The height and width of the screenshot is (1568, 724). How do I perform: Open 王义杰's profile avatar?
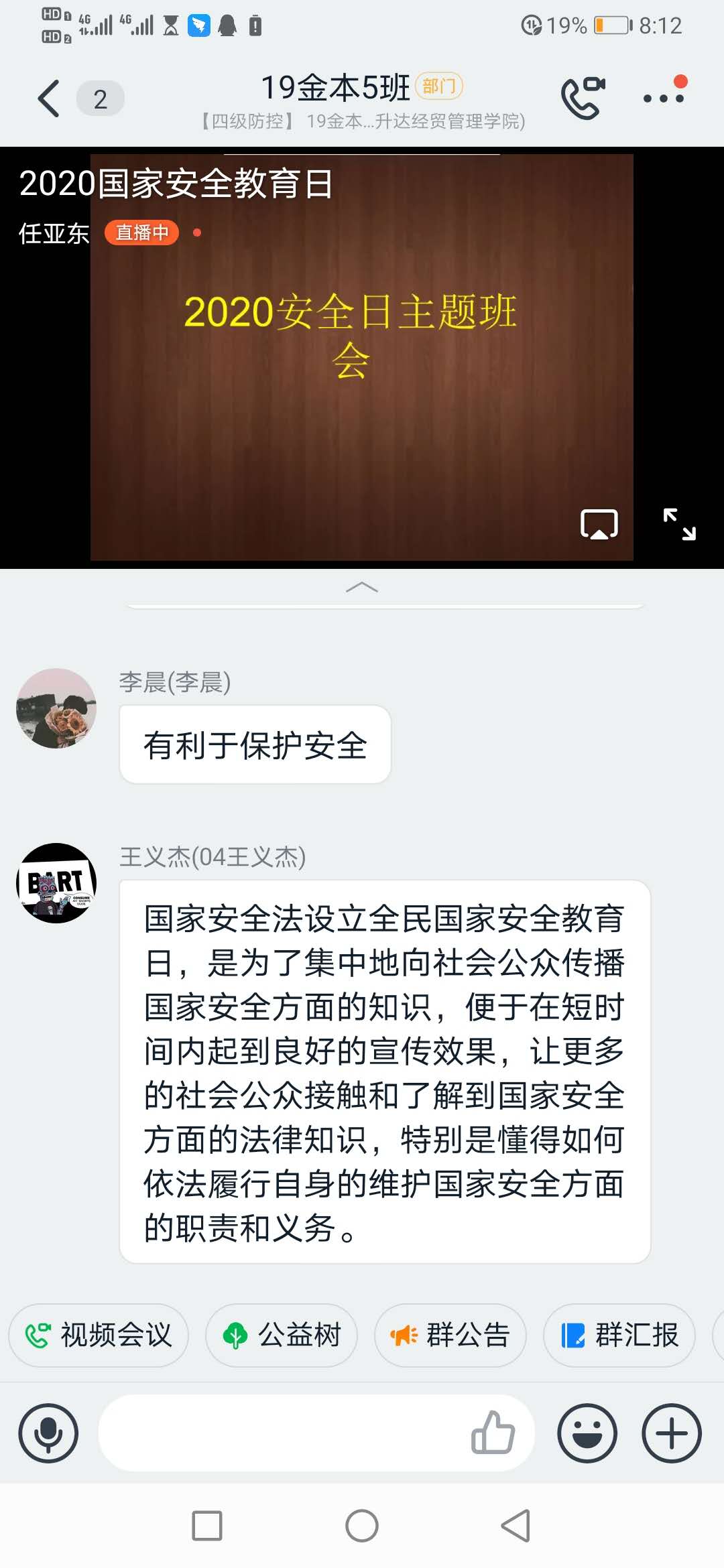click(56, 883)
